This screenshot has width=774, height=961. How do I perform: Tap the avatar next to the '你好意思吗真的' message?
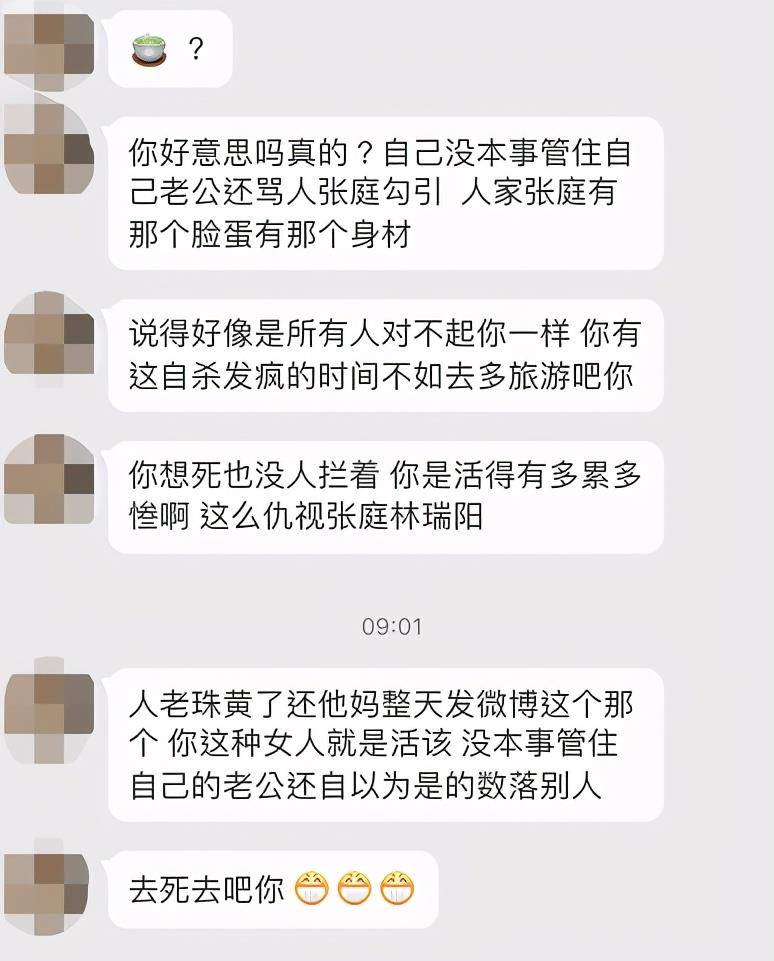[49, 148]
